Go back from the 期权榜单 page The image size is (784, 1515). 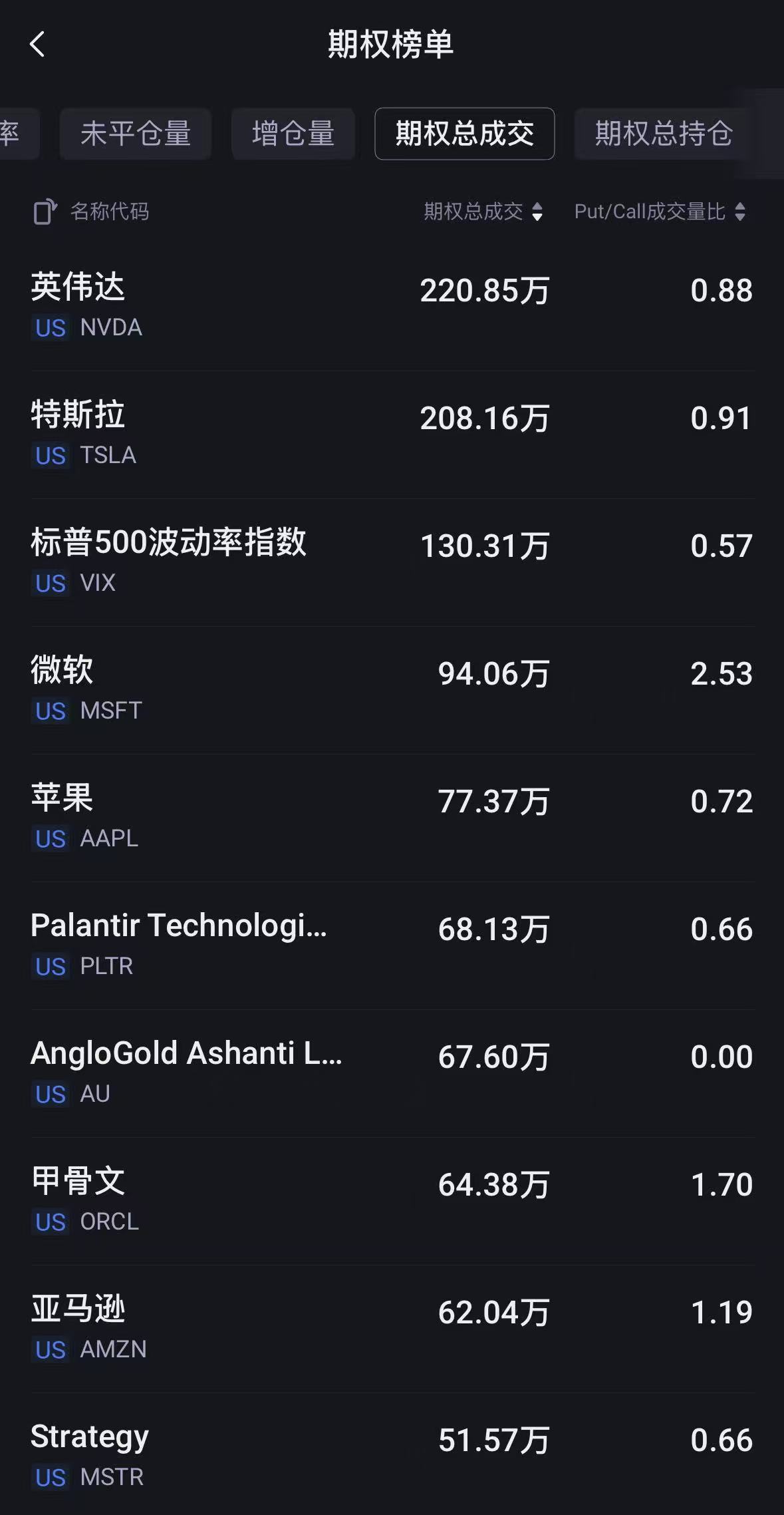click(37, 45)
